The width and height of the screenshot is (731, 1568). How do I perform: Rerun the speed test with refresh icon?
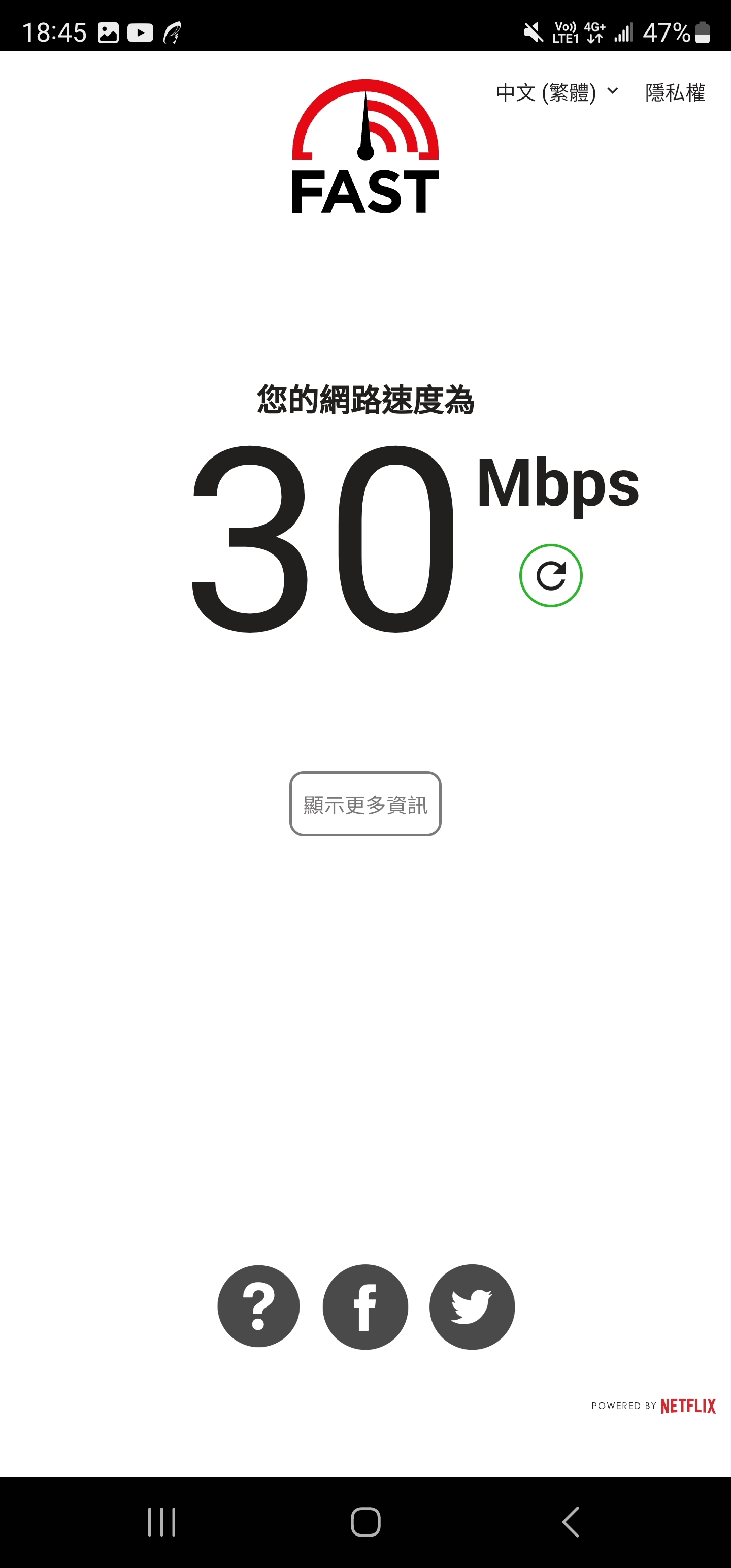[x=551, y=575]
